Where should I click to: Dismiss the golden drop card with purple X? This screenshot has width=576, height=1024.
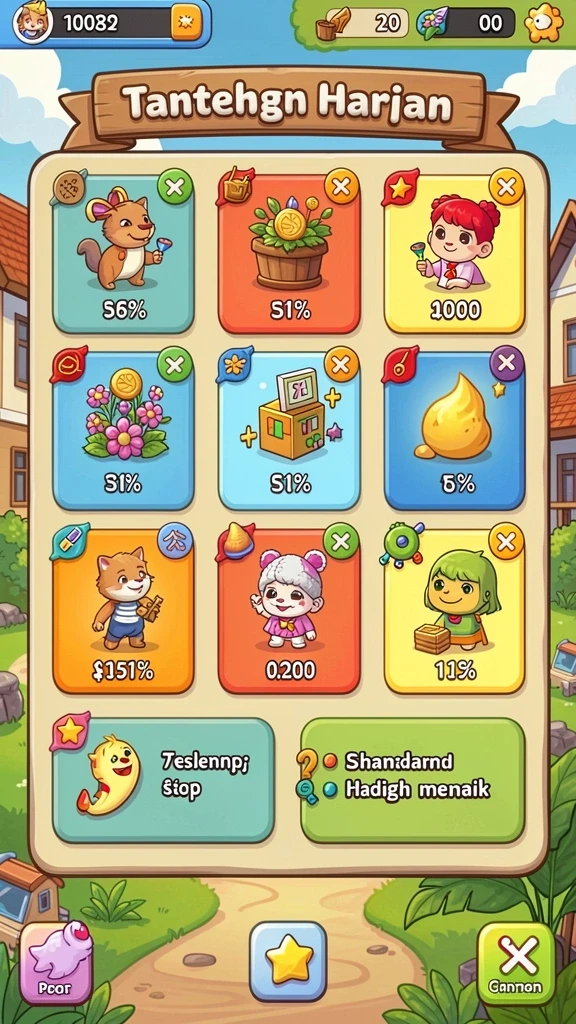tap(507, 364)
